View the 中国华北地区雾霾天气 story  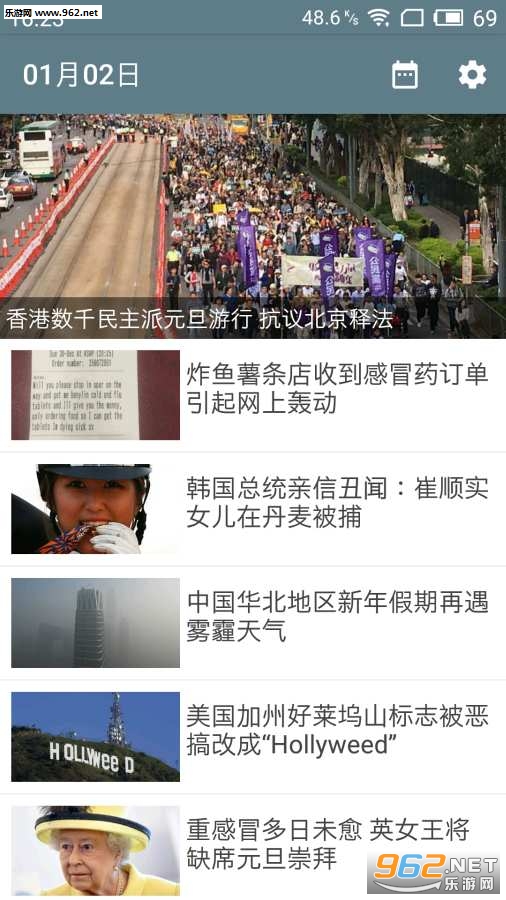[253, 623]
